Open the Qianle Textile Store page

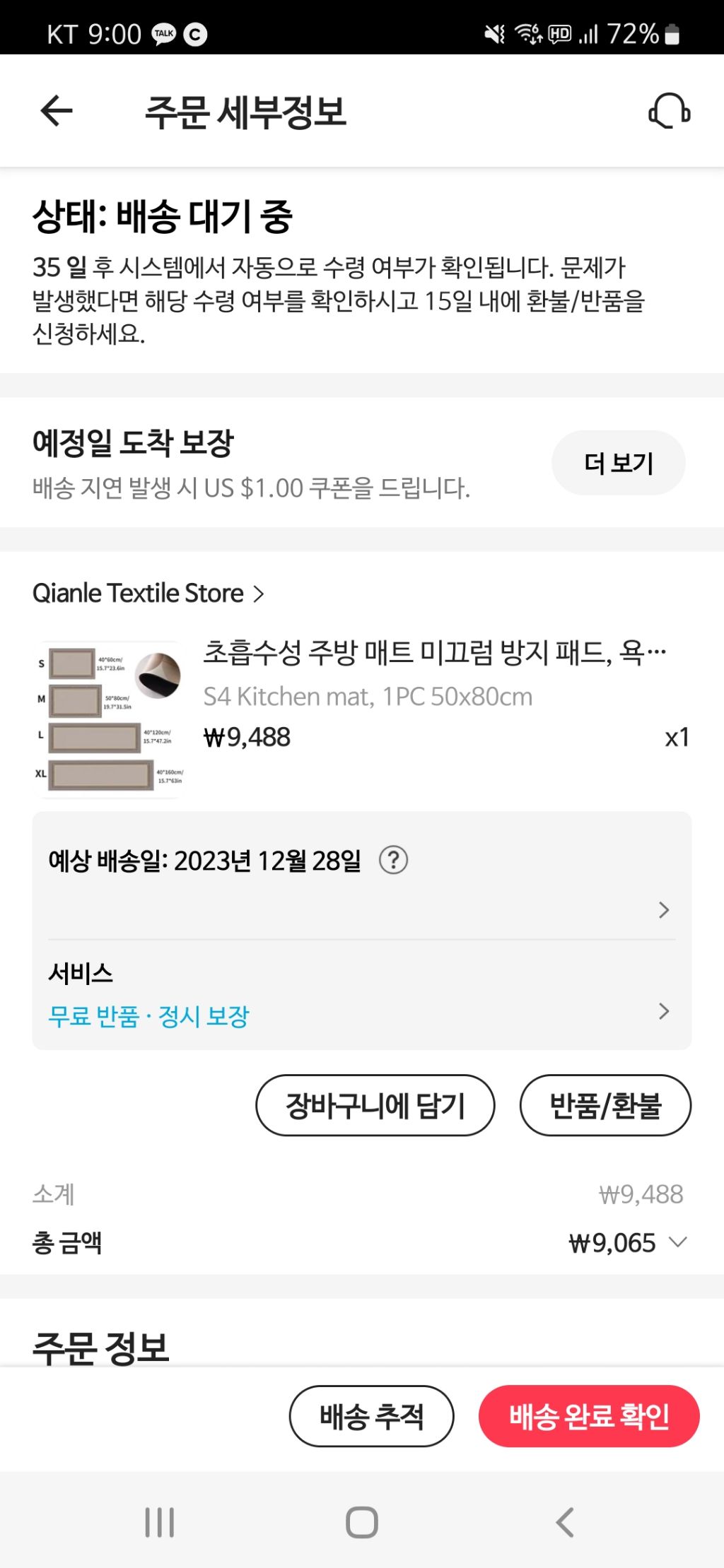(136, 594)
